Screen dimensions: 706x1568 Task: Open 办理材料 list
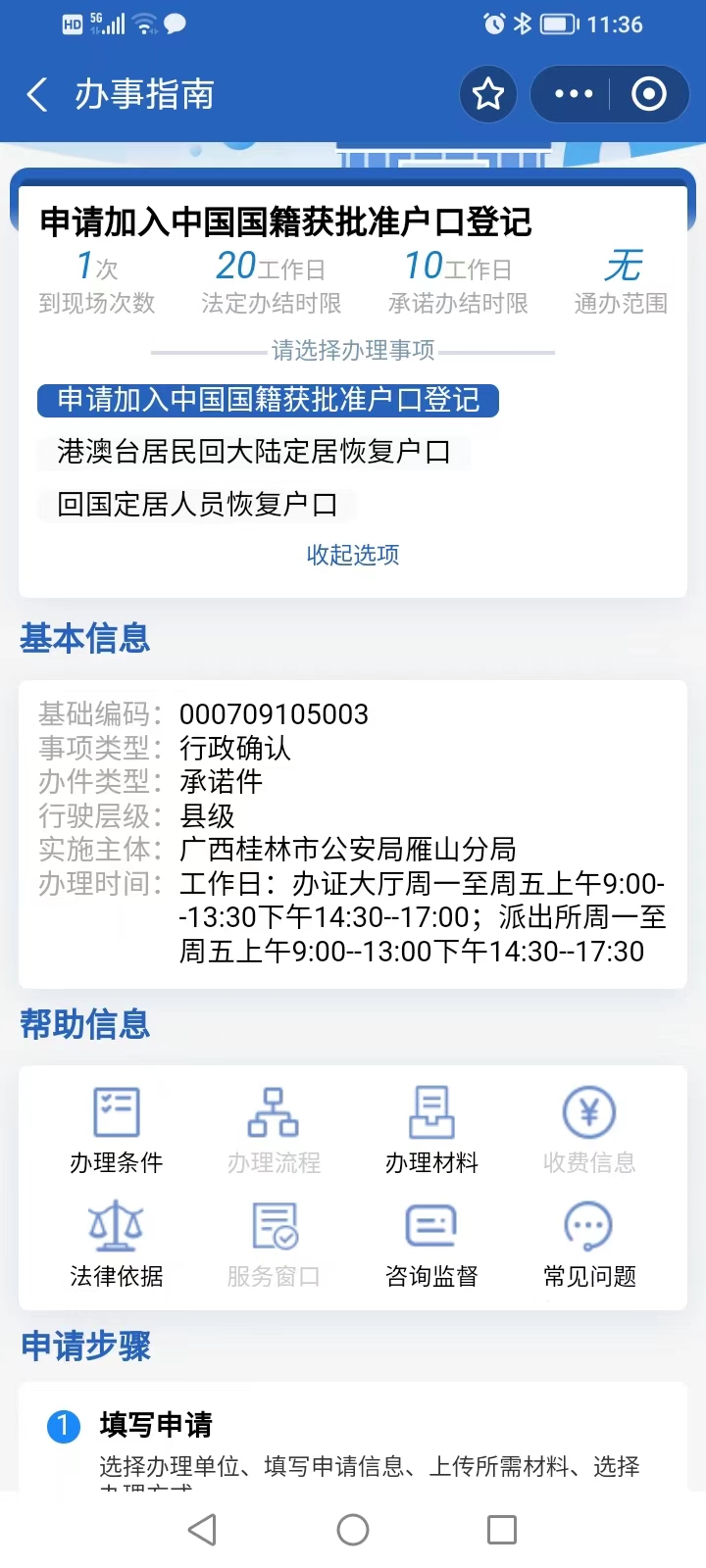pos(431,1130)
